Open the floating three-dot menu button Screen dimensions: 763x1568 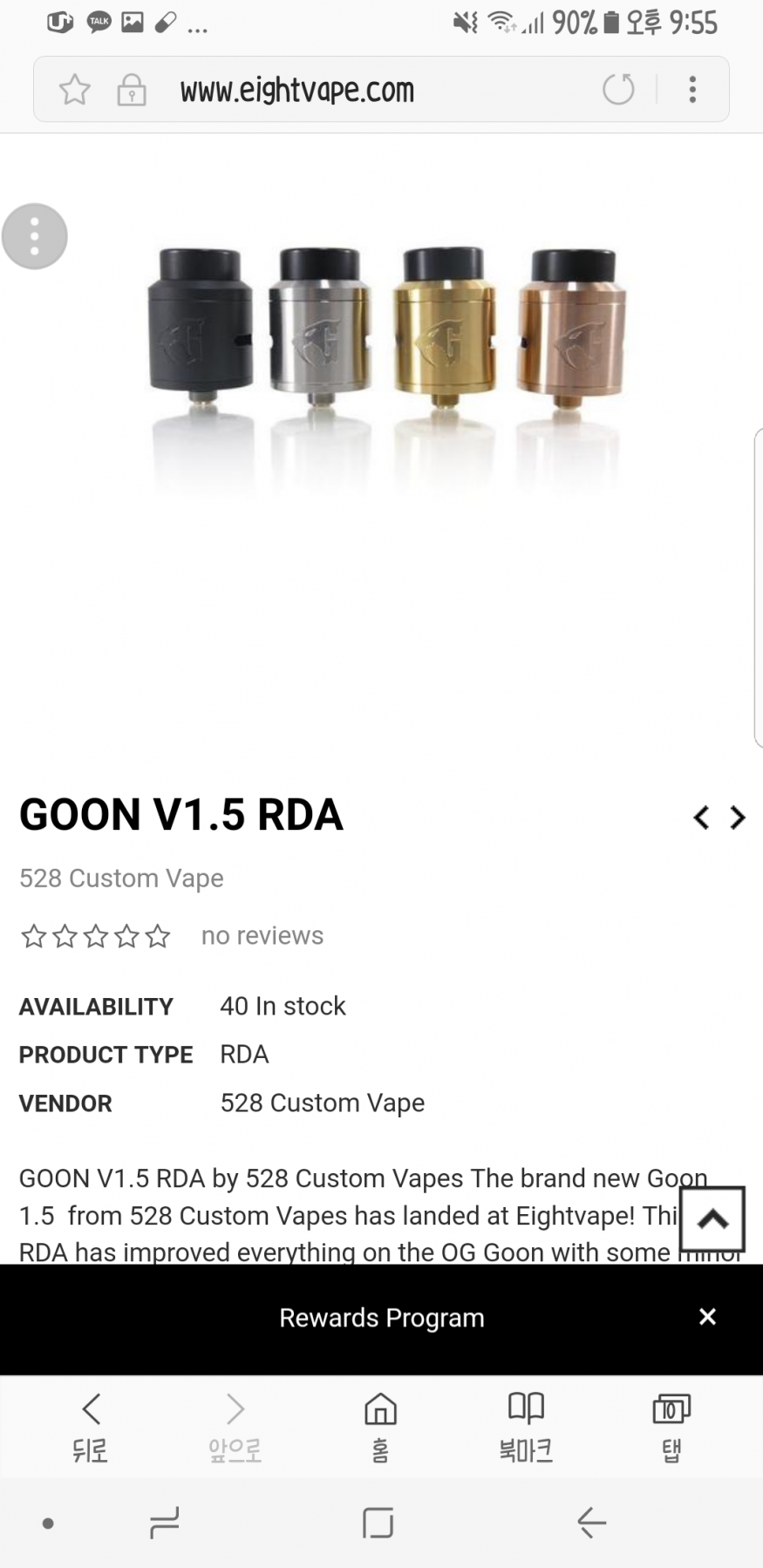tap(35, 236)
